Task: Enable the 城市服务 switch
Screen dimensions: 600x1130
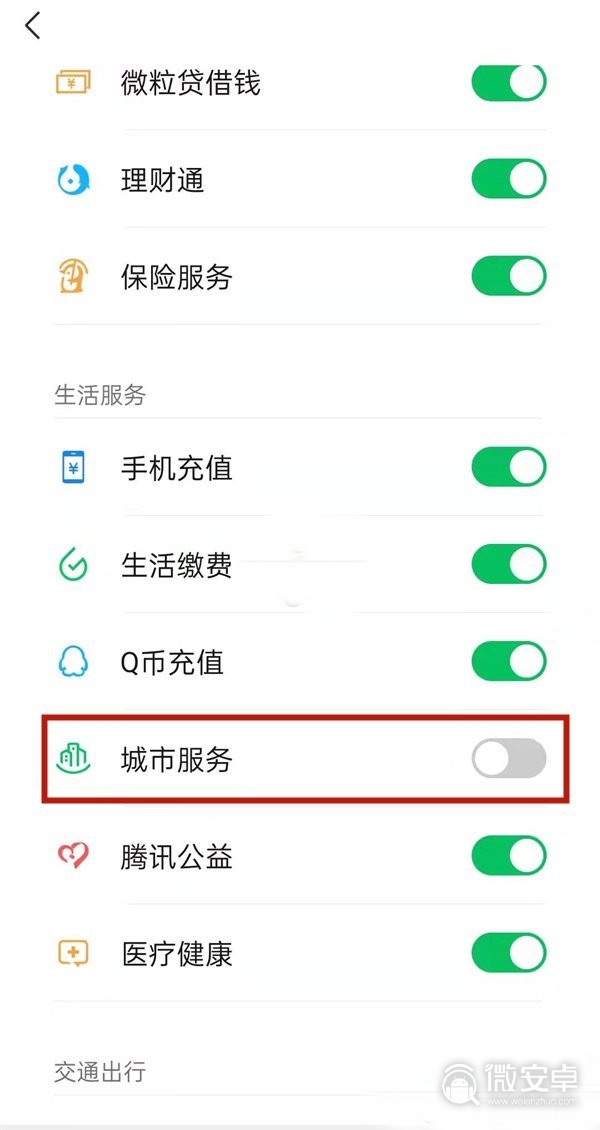Action: (509, 758)
